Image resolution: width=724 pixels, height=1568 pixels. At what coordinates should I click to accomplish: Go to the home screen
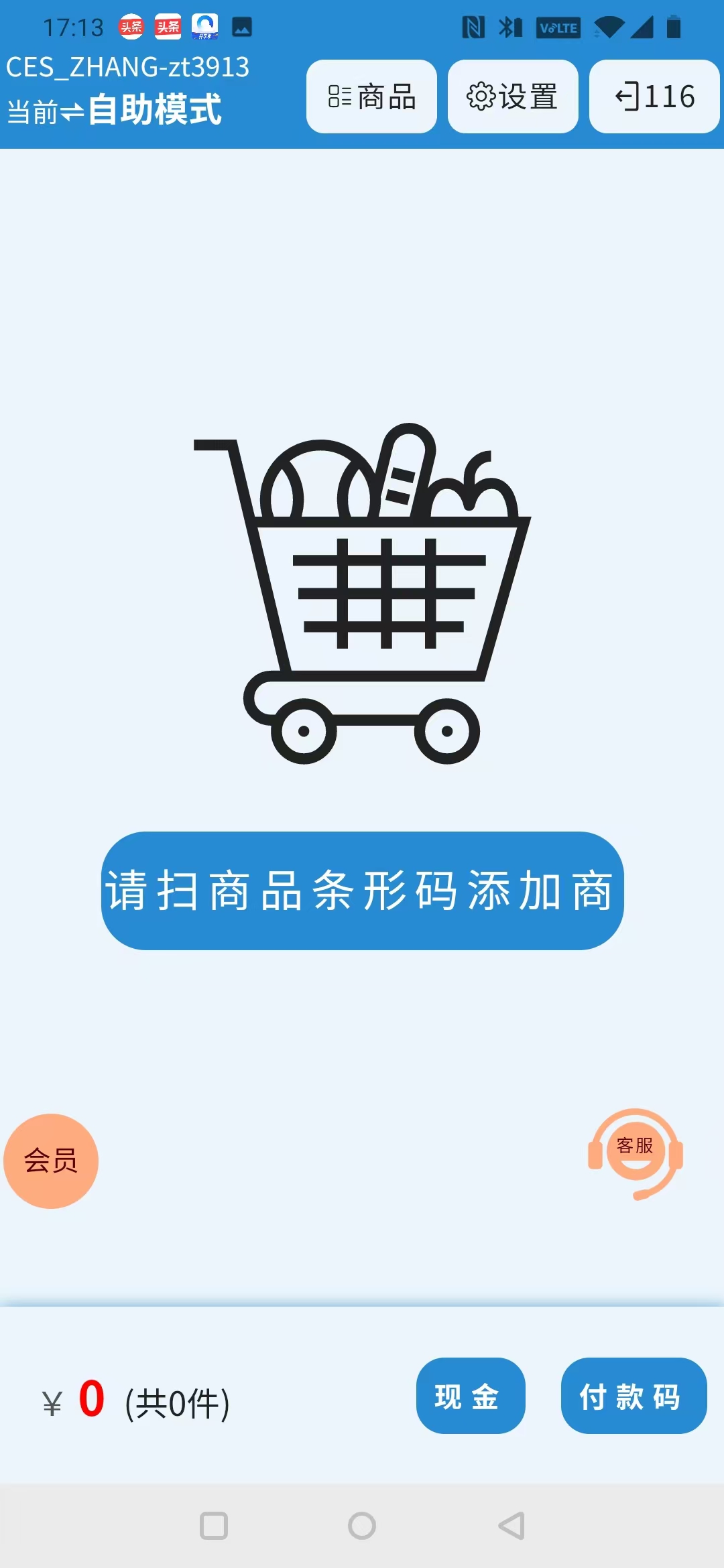coord(362,1526)
